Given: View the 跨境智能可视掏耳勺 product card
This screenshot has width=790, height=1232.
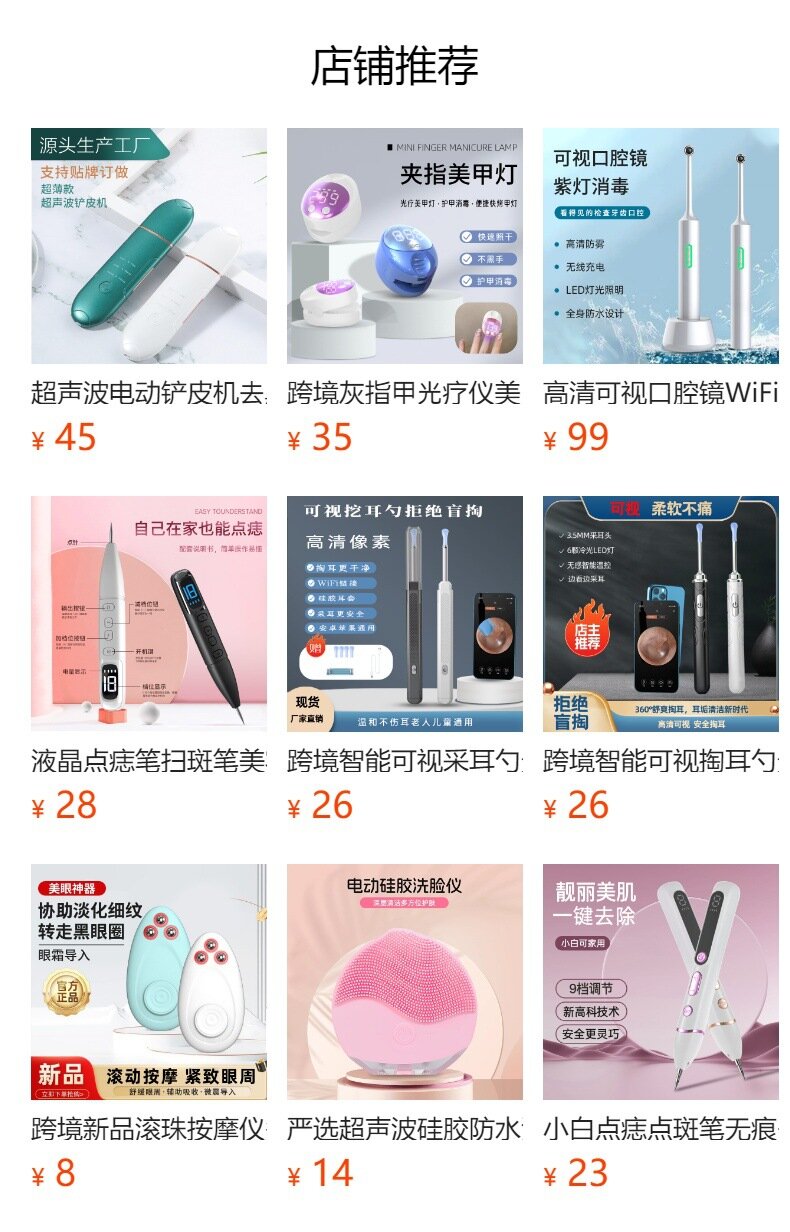Looking at the screenshot, I should pyautogui.click(x=661, y=614).
